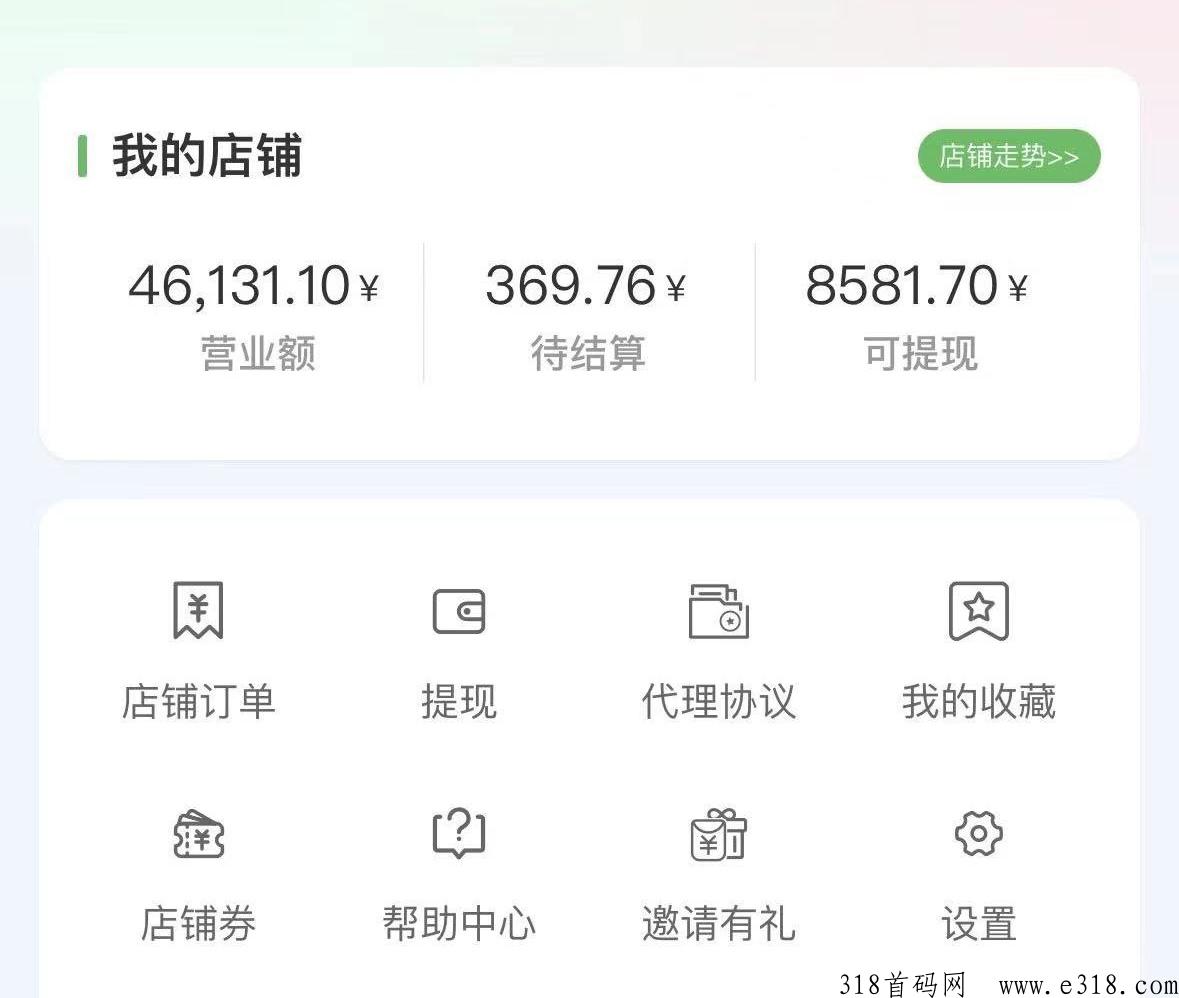Go to 提现 withdrawal
This screenshot has width=1179, height=998.
[x=459, y=645]
